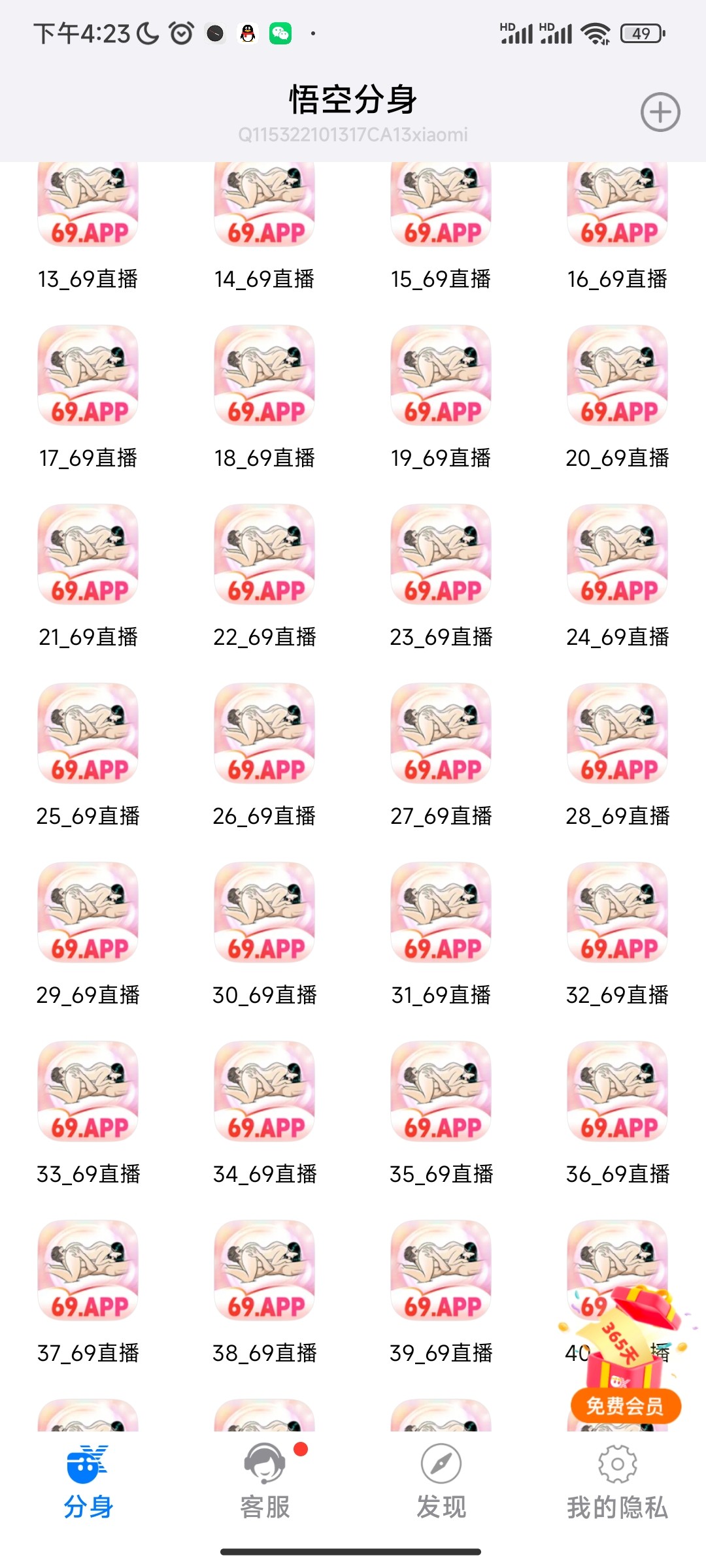Launch the 13_69直播 clone

coord(88,206)
